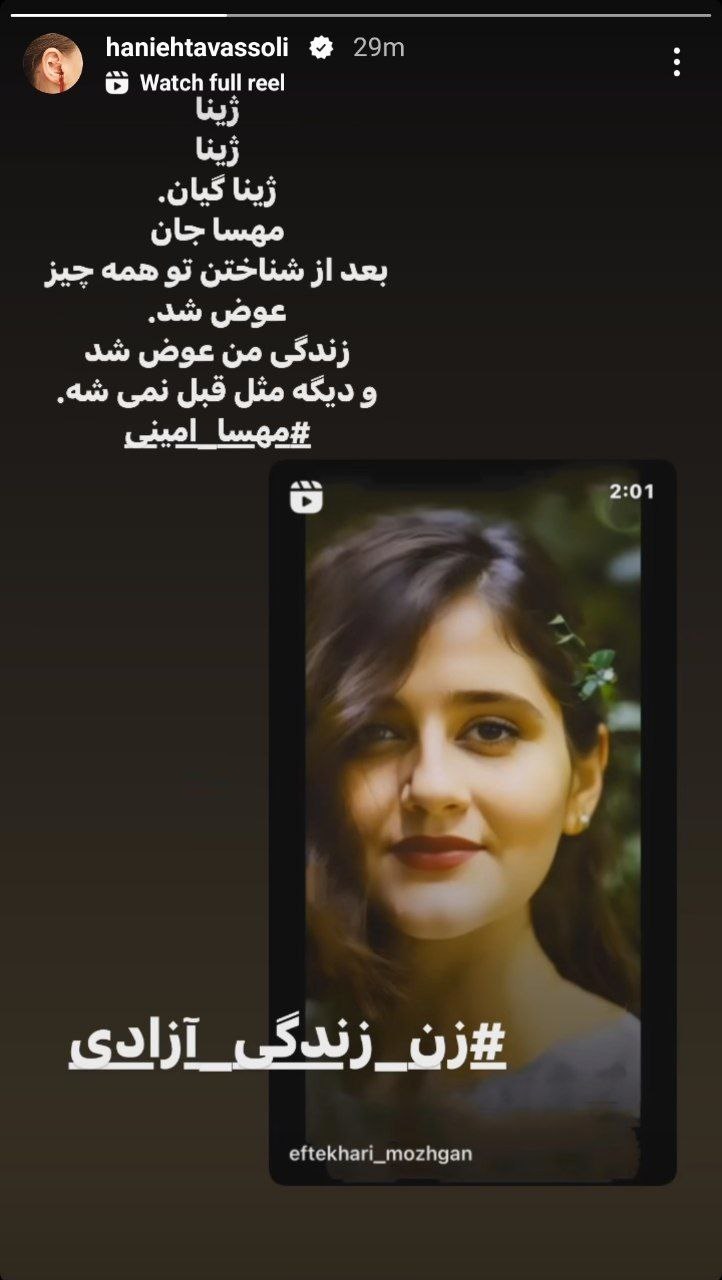Open the story overflow menu
Image resolution: width=722 pixels, height=1280 pixels.
point(677,62)
